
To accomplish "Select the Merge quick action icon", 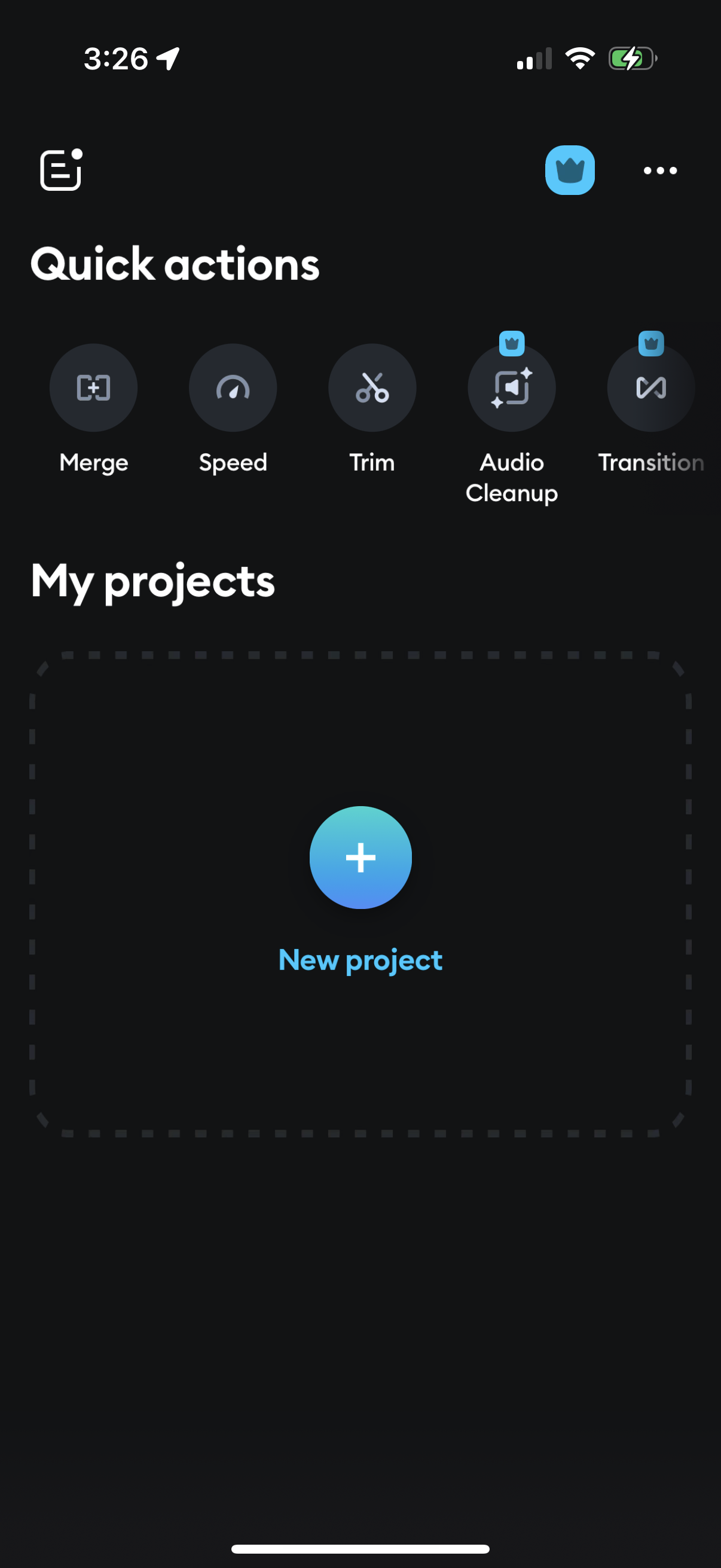I will click(93, 388).
